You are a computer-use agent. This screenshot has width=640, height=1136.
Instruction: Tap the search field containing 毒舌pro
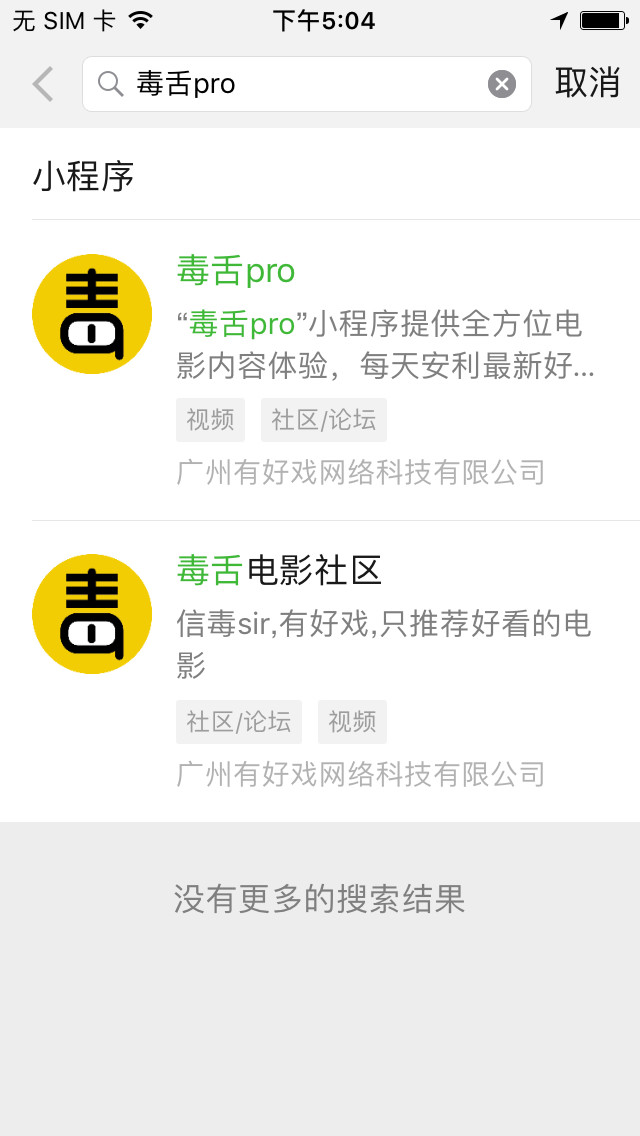(x=307, y=84)
